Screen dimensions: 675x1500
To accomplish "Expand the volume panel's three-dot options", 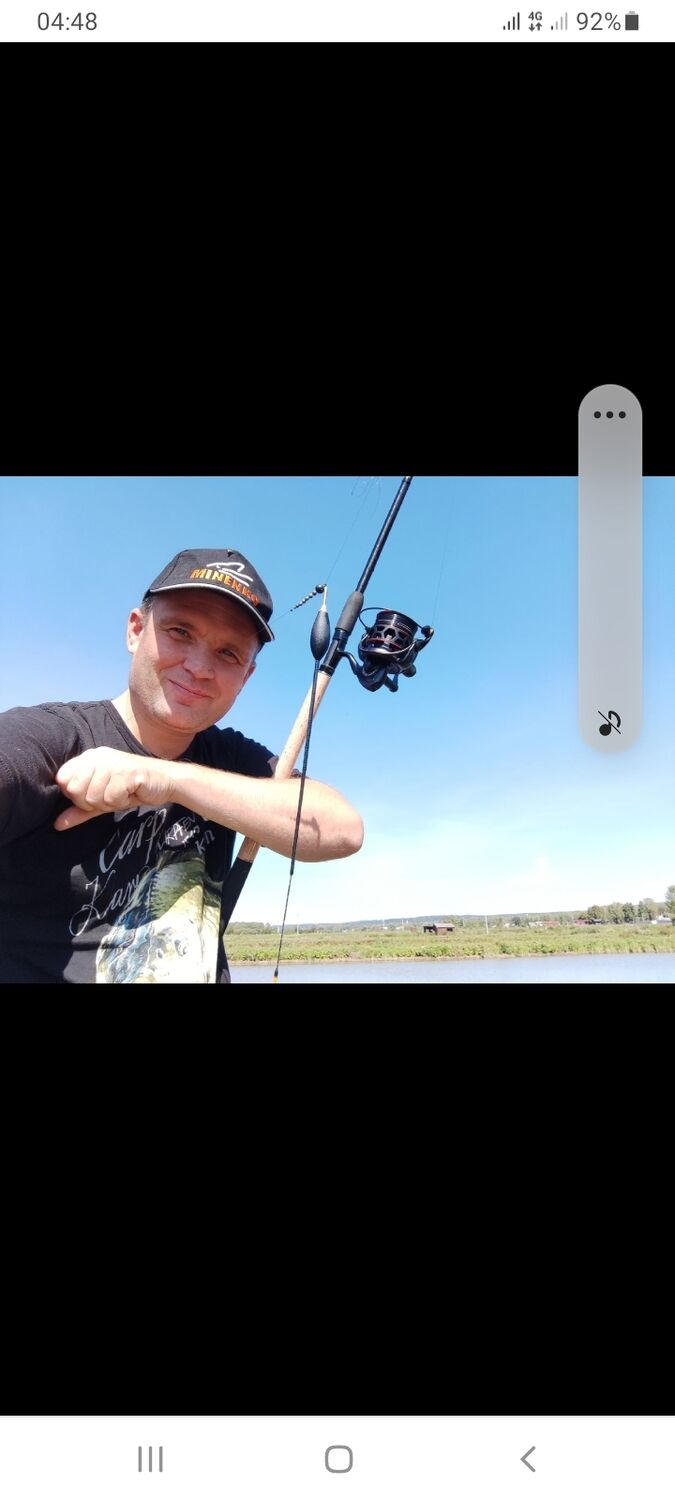I will point(609,415).
